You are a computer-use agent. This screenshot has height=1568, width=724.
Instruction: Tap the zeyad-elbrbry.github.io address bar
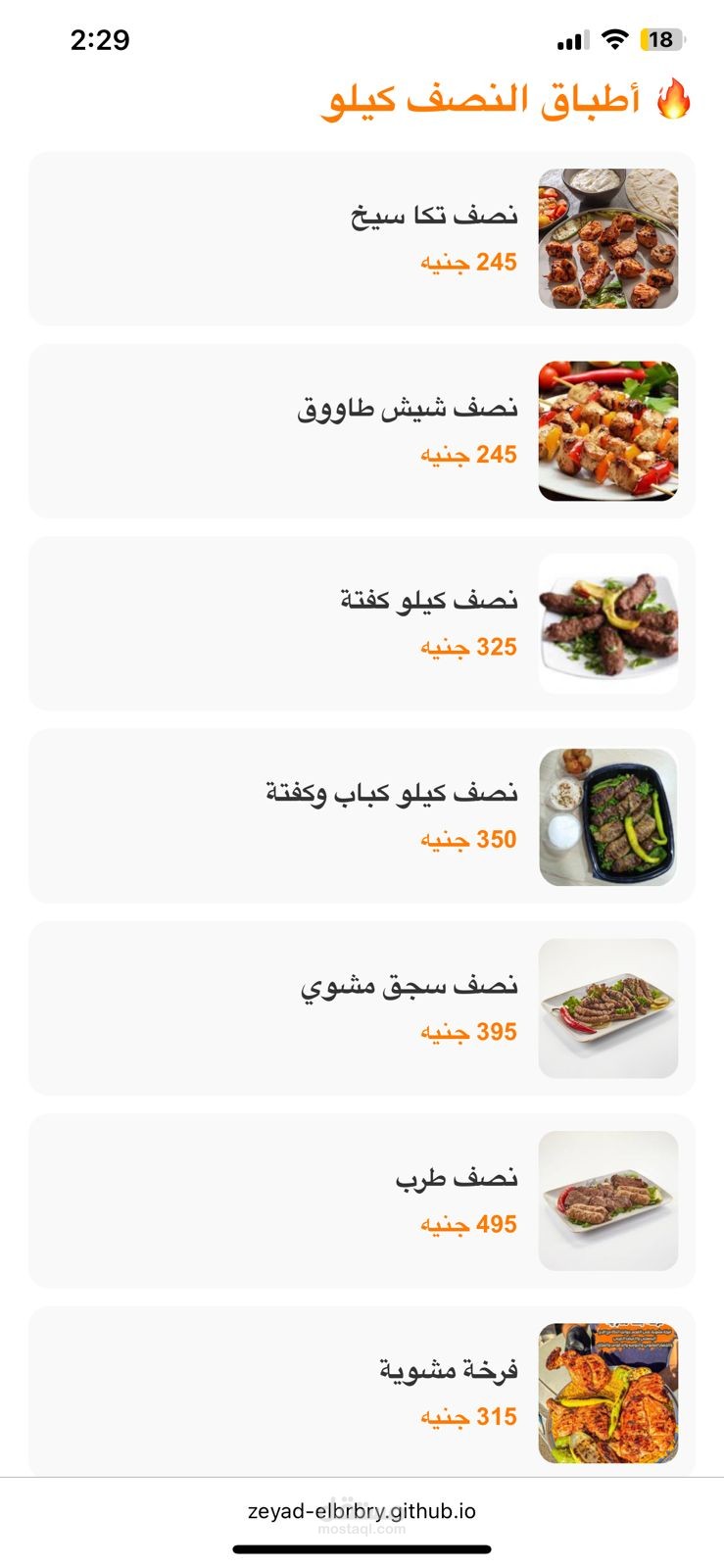[362, 1510]
